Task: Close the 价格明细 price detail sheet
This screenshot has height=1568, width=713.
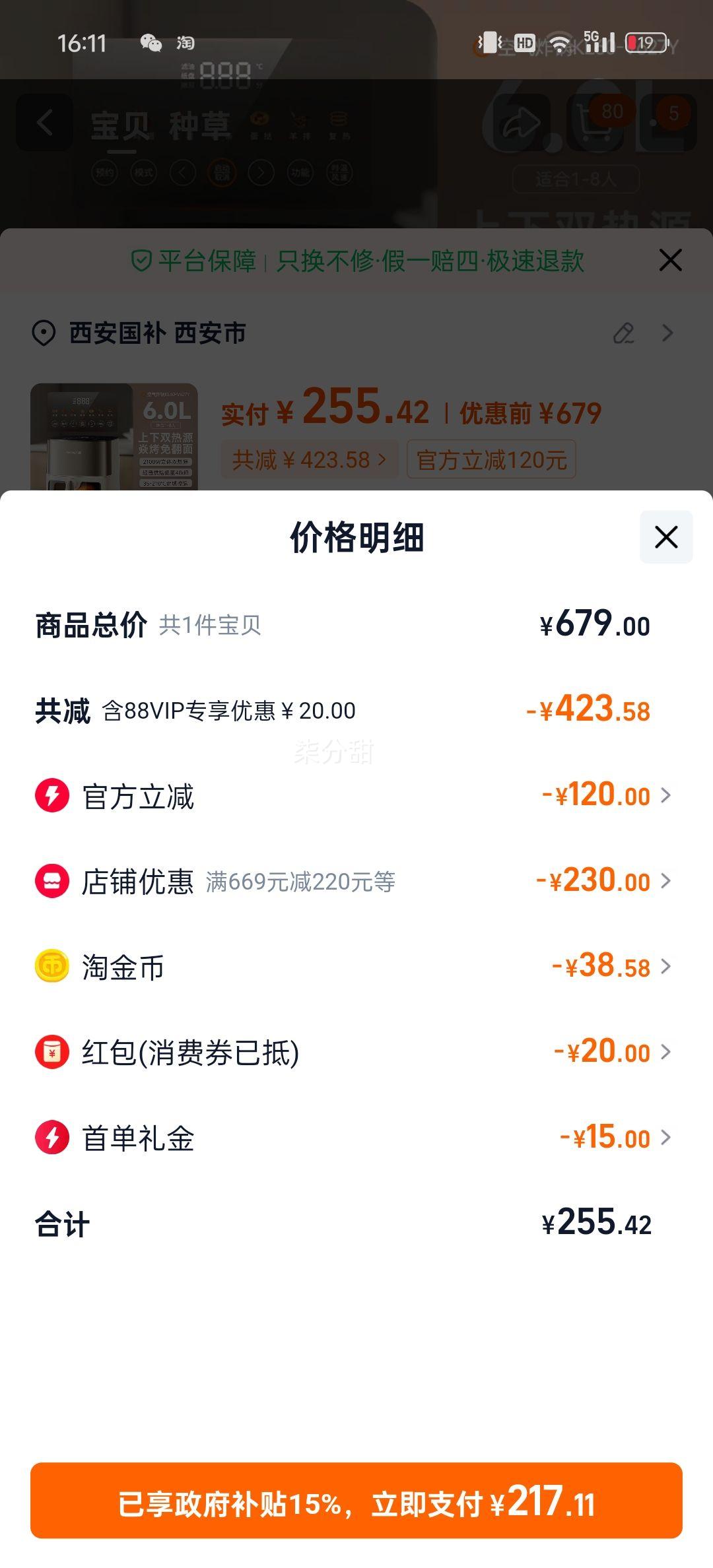Action: click(x=665, y=537)
